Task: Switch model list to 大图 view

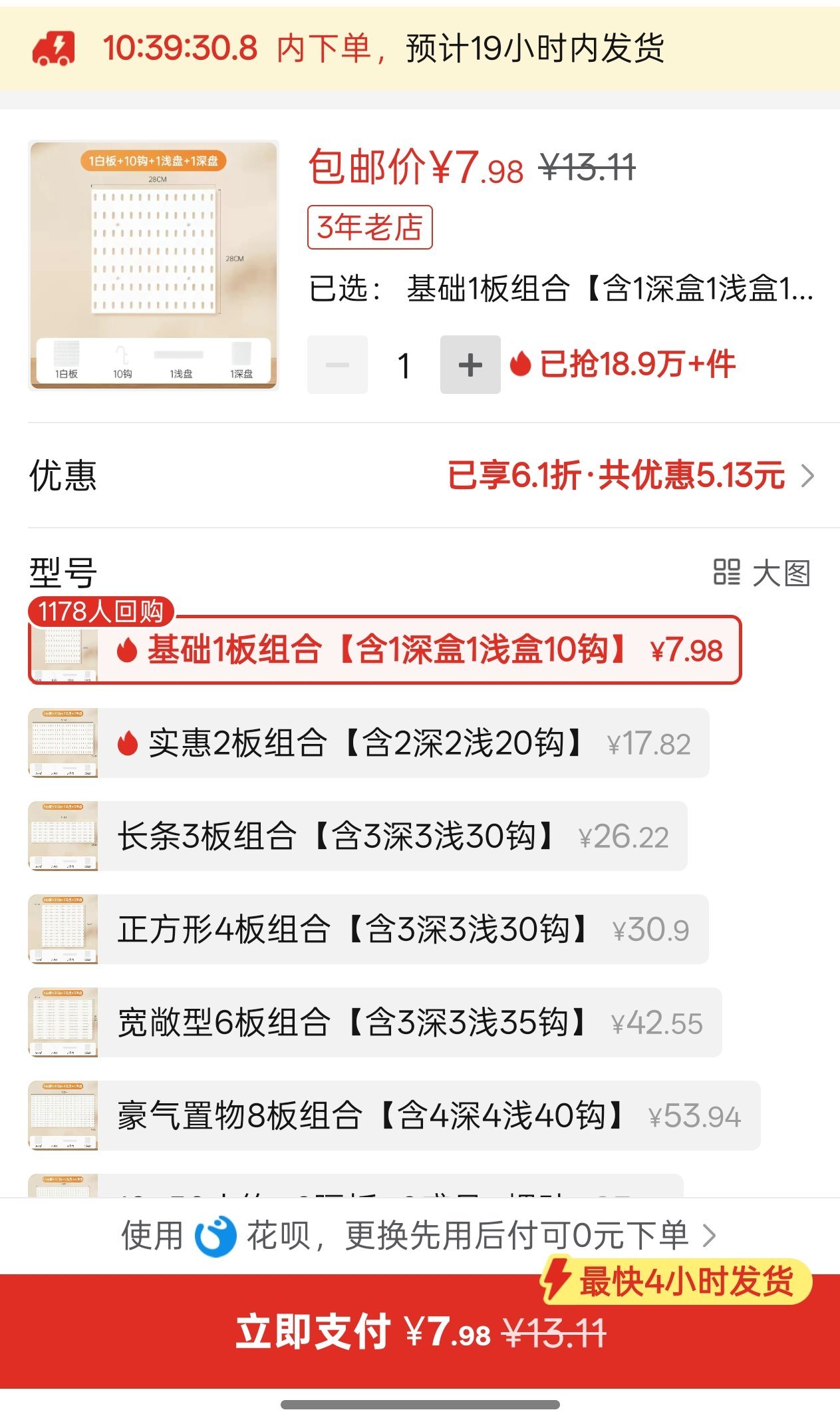Action: coord(762,573)
